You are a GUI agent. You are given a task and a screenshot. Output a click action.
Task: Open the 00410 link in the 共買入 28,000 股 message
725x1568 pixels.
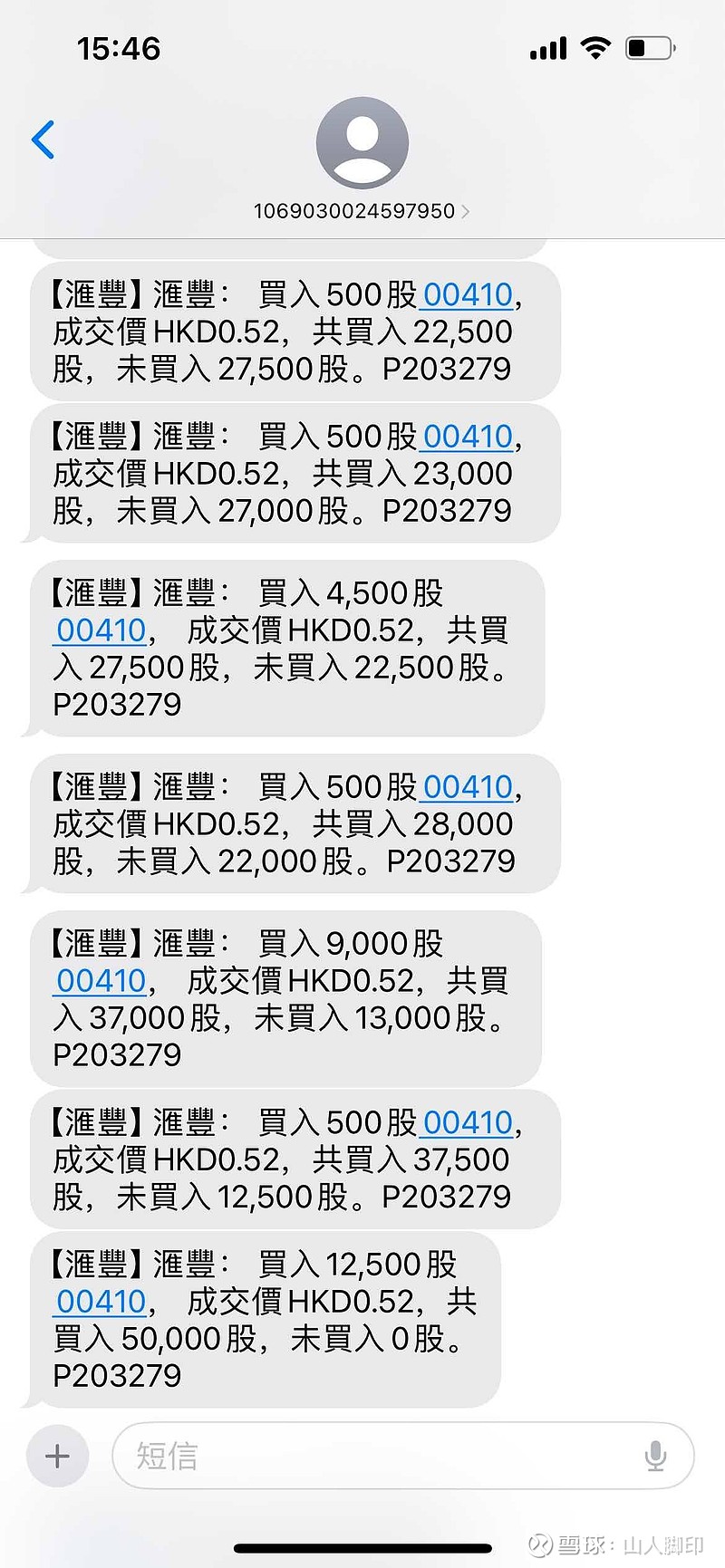pos(468,787)
